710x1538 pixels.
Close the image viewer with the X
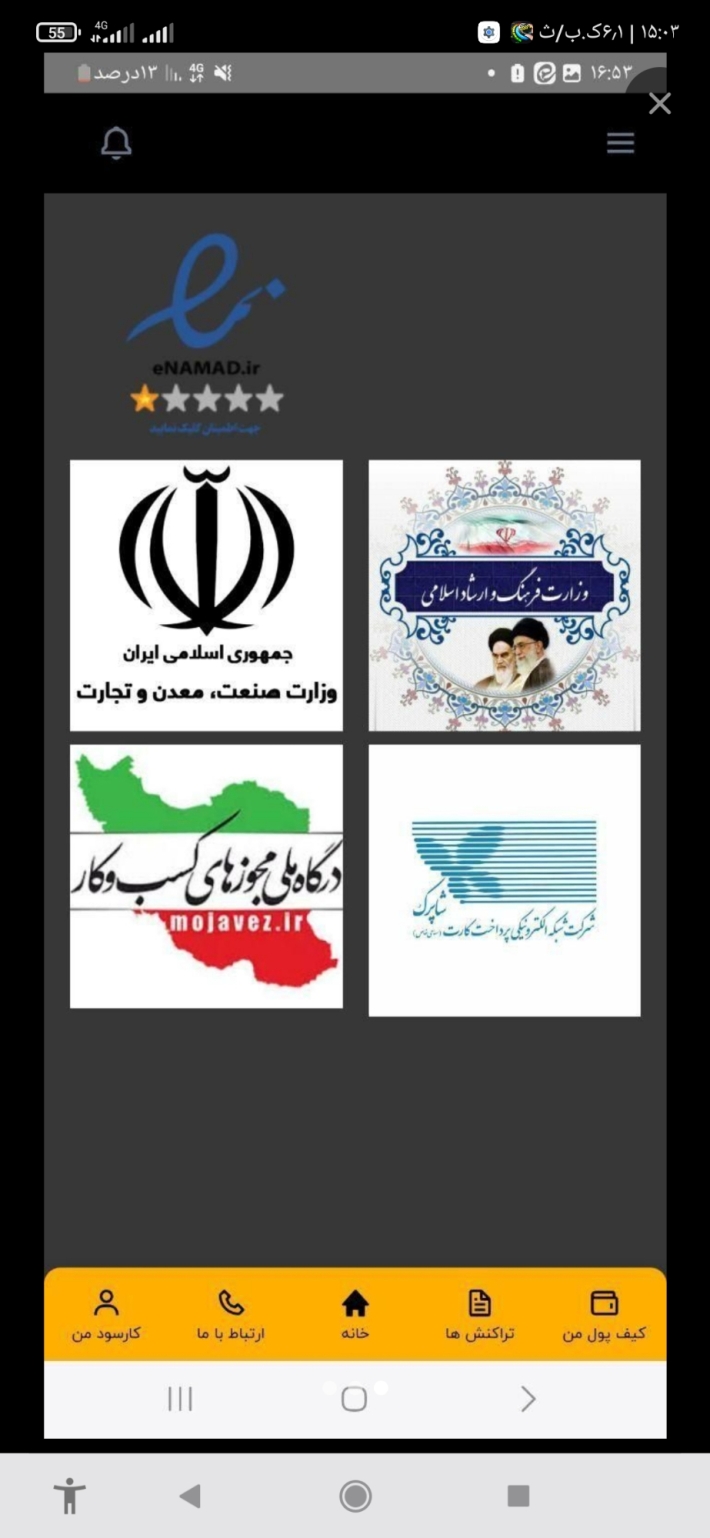pos(659,104)
